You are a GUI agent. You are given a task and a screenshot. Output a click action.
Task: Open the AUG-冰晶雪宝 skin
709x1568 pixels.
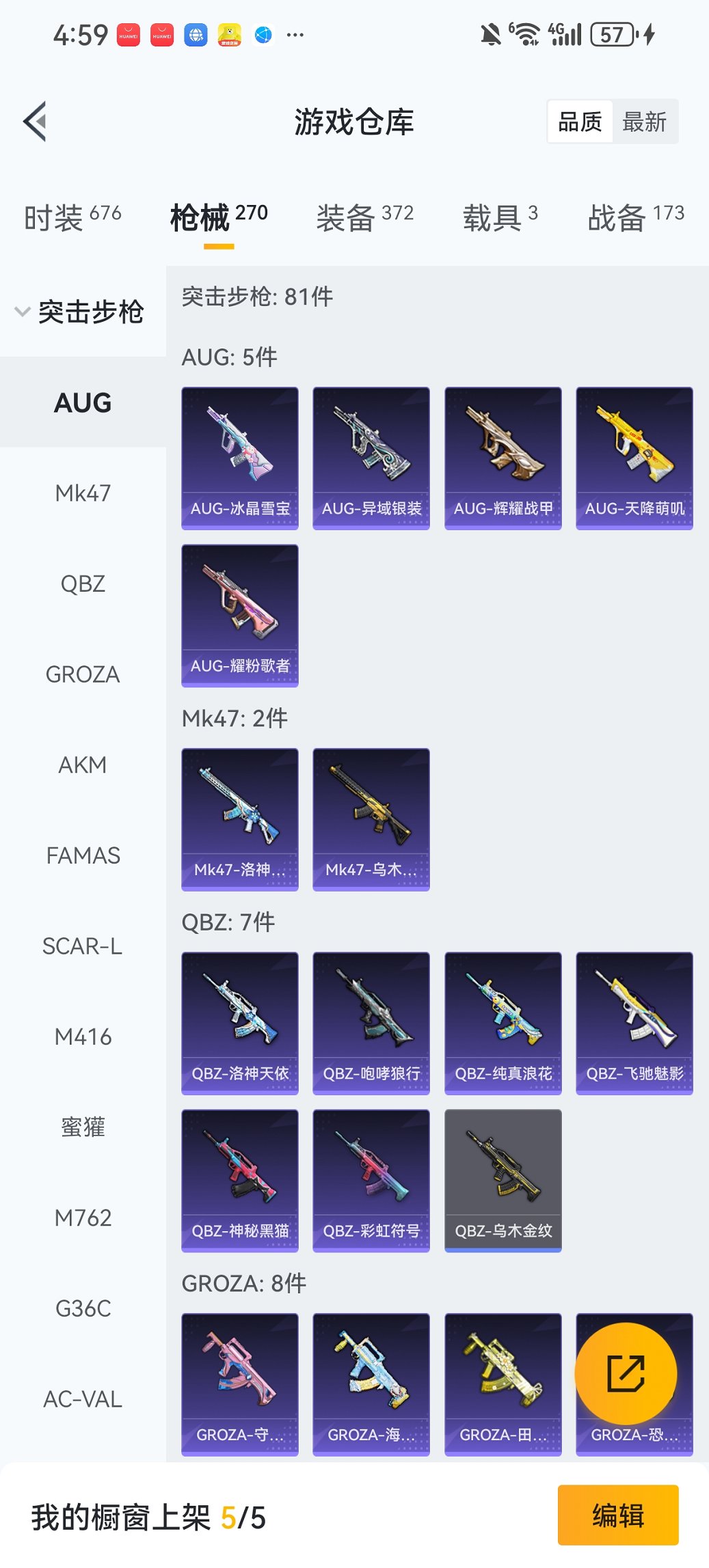click(x=240, y=458)
